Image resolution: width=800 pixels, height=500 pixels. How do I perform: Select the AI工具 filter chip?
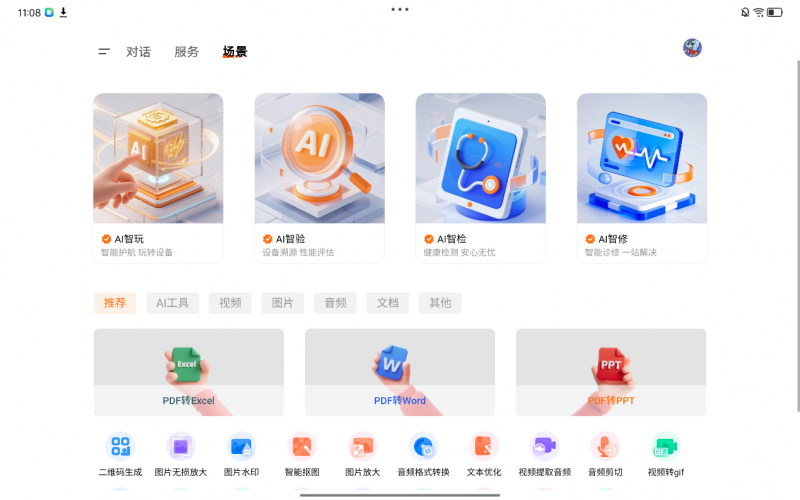coord(172,303)
